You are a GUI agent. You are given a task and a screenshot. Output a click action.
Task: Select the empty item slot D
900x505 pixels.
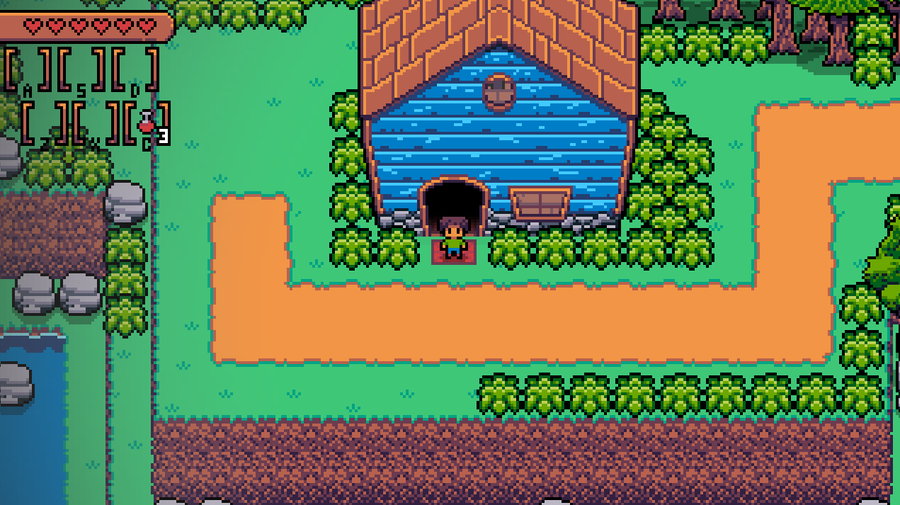(x=136, y=68)
